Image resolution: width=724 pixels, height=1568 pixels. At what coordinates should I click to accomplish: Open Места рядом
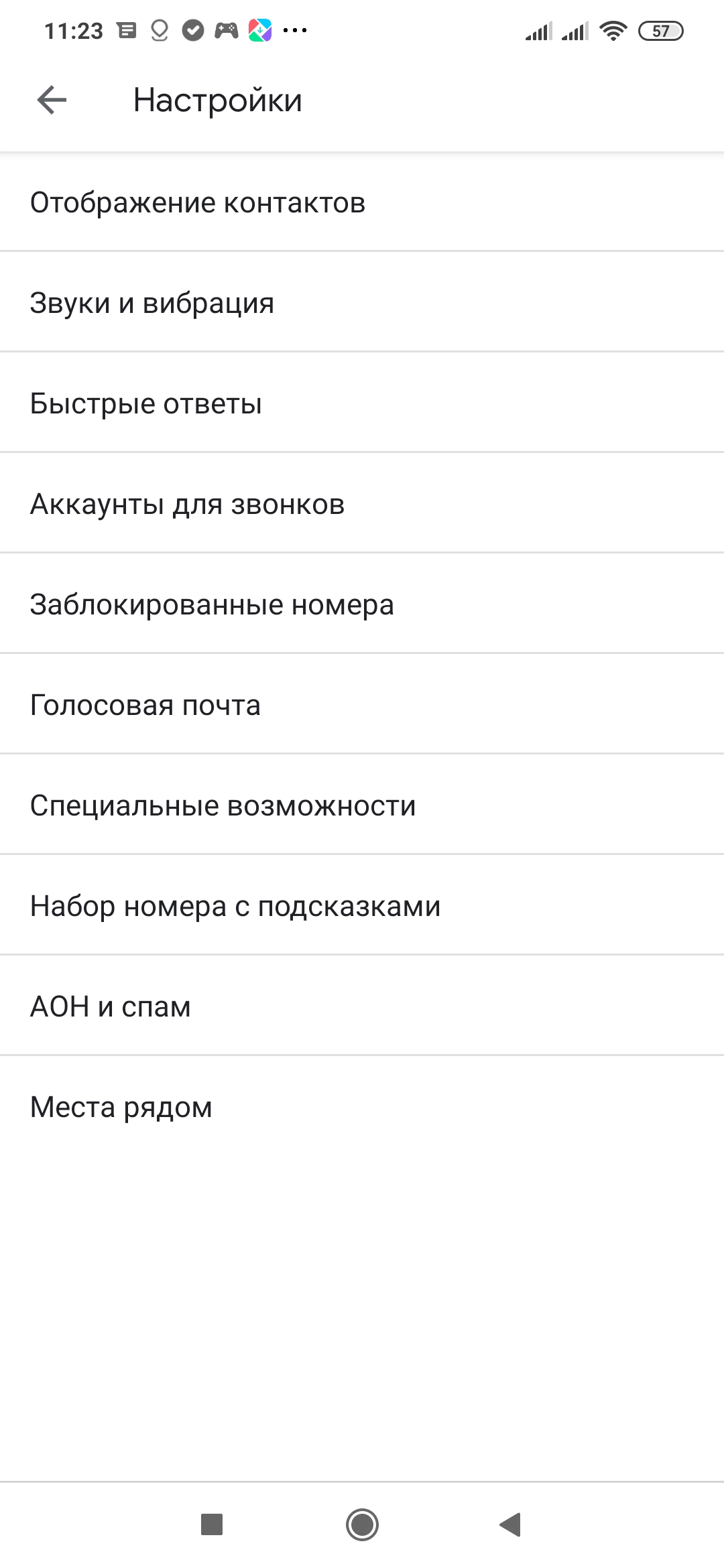coord(121,1107)
